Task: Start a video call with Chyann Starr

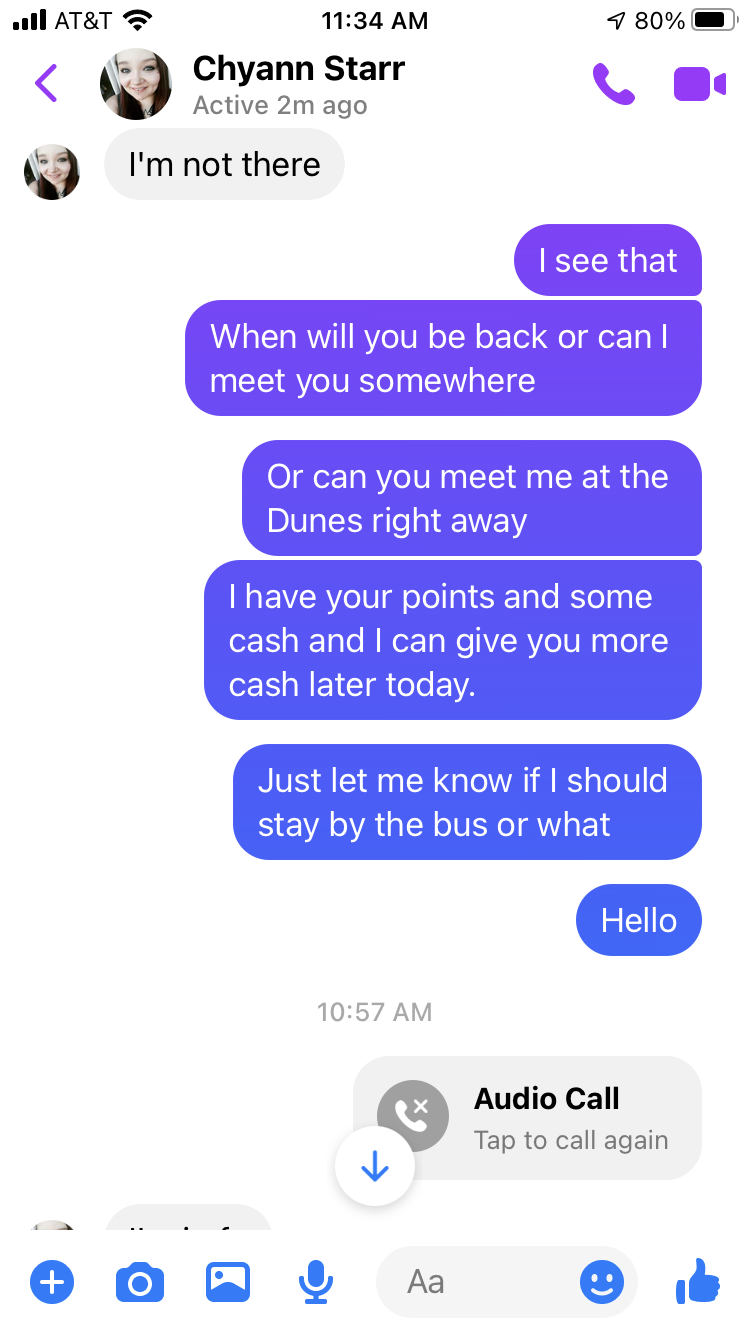Action: coord(699,84)
